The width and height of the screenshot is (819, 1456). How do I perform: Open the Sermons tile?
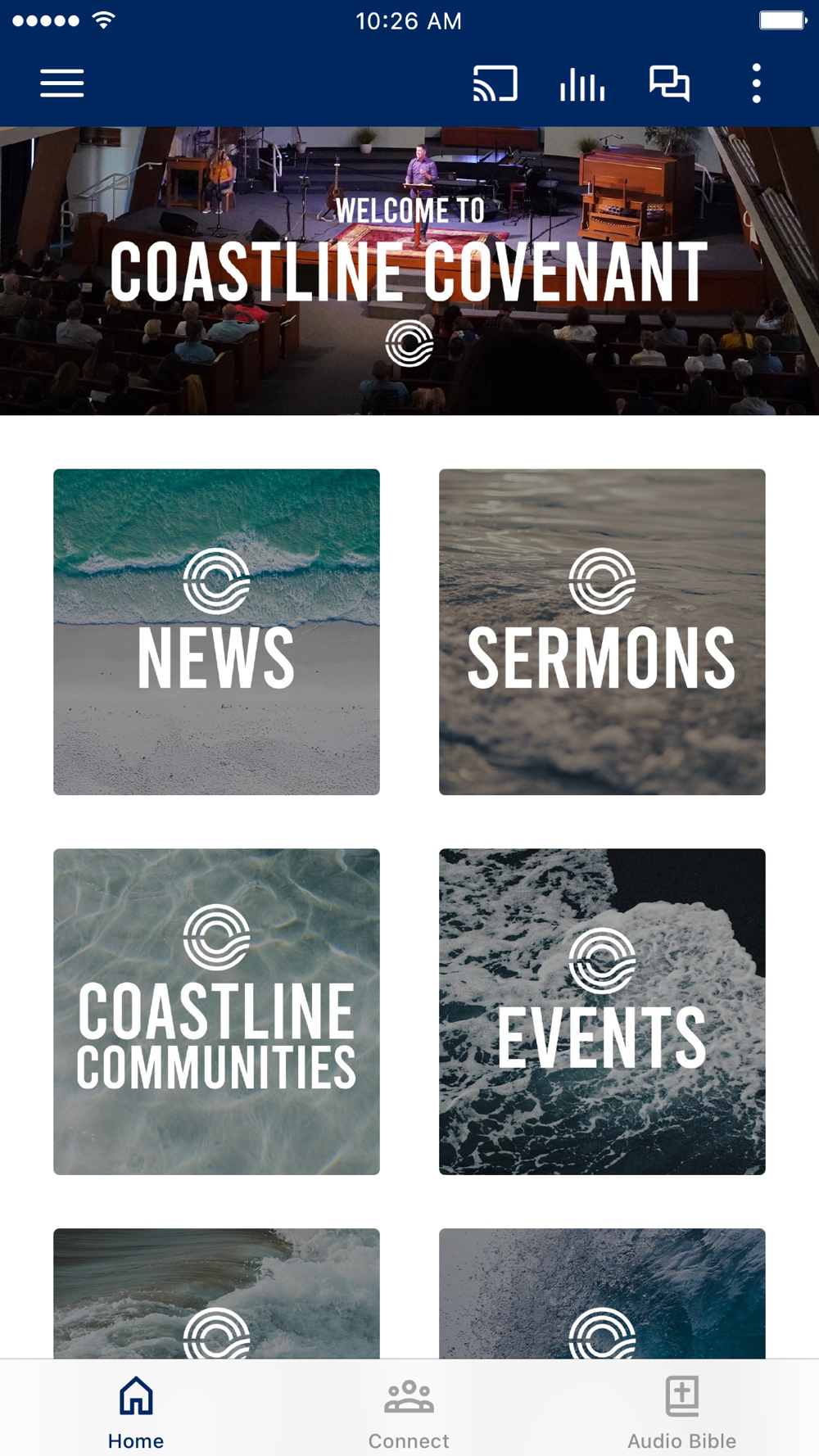[602, 631]
